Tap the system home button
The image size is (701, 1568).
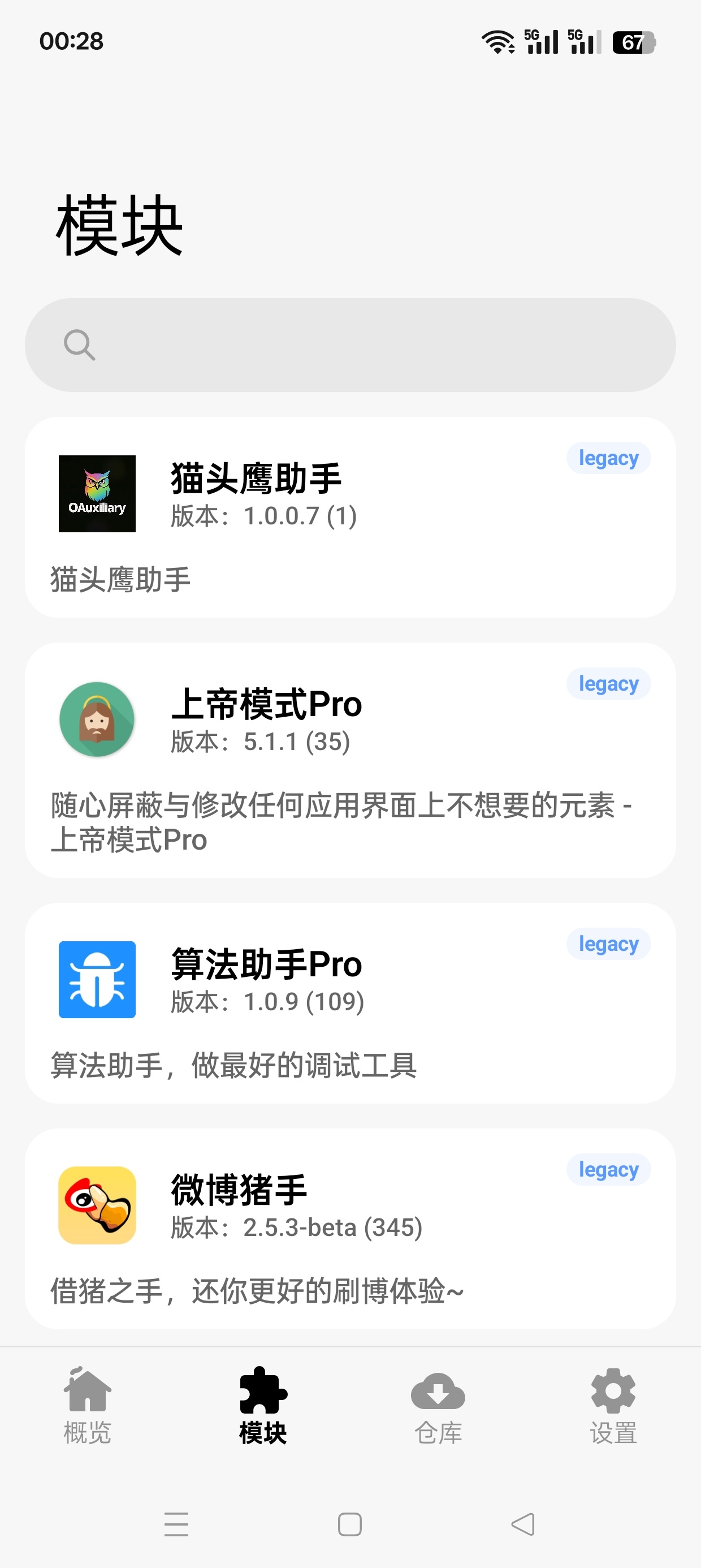350,1524
